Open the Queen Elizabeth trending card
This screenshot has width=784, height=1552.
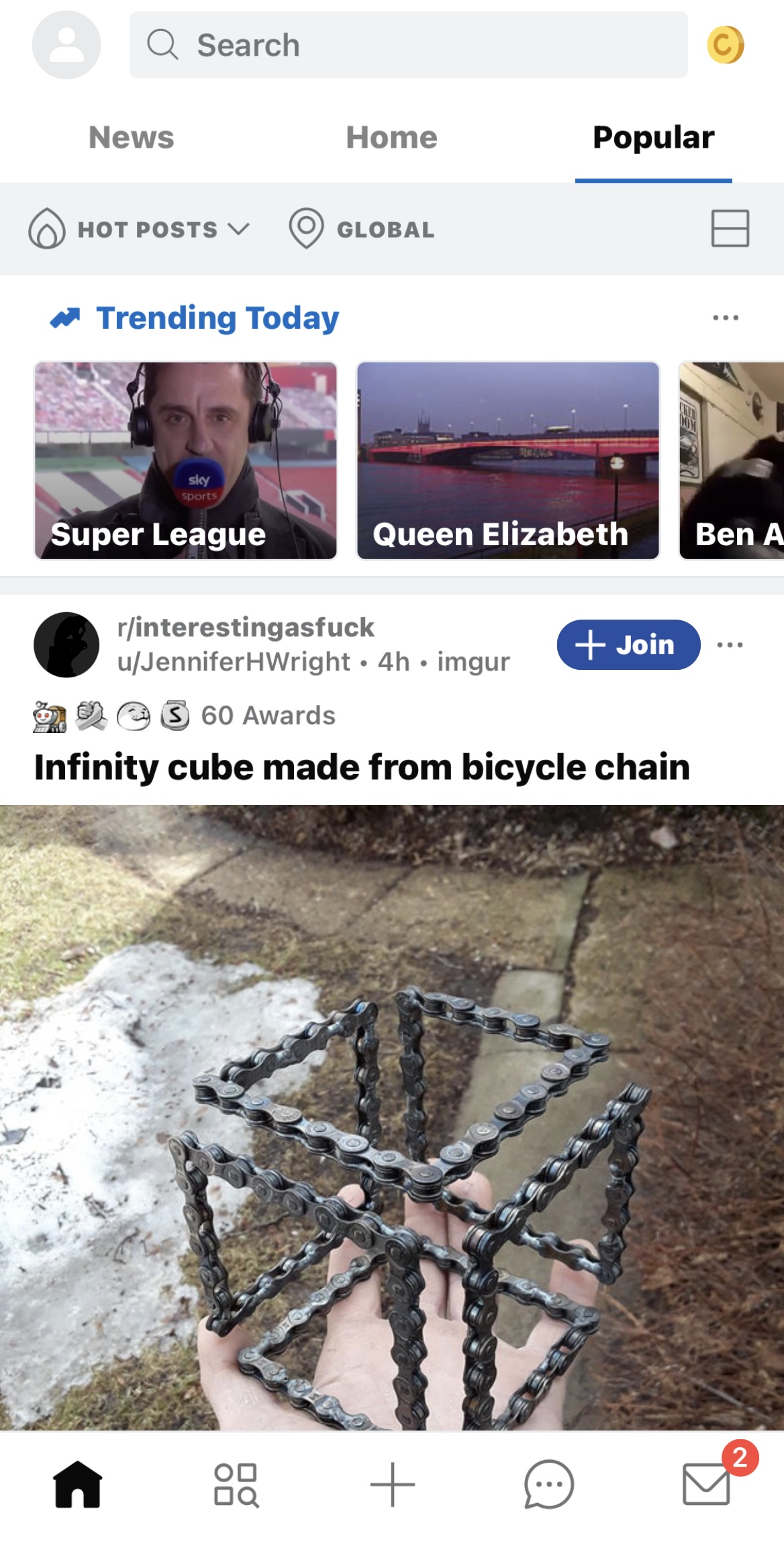pyautogui.click(x=508, y=460)
